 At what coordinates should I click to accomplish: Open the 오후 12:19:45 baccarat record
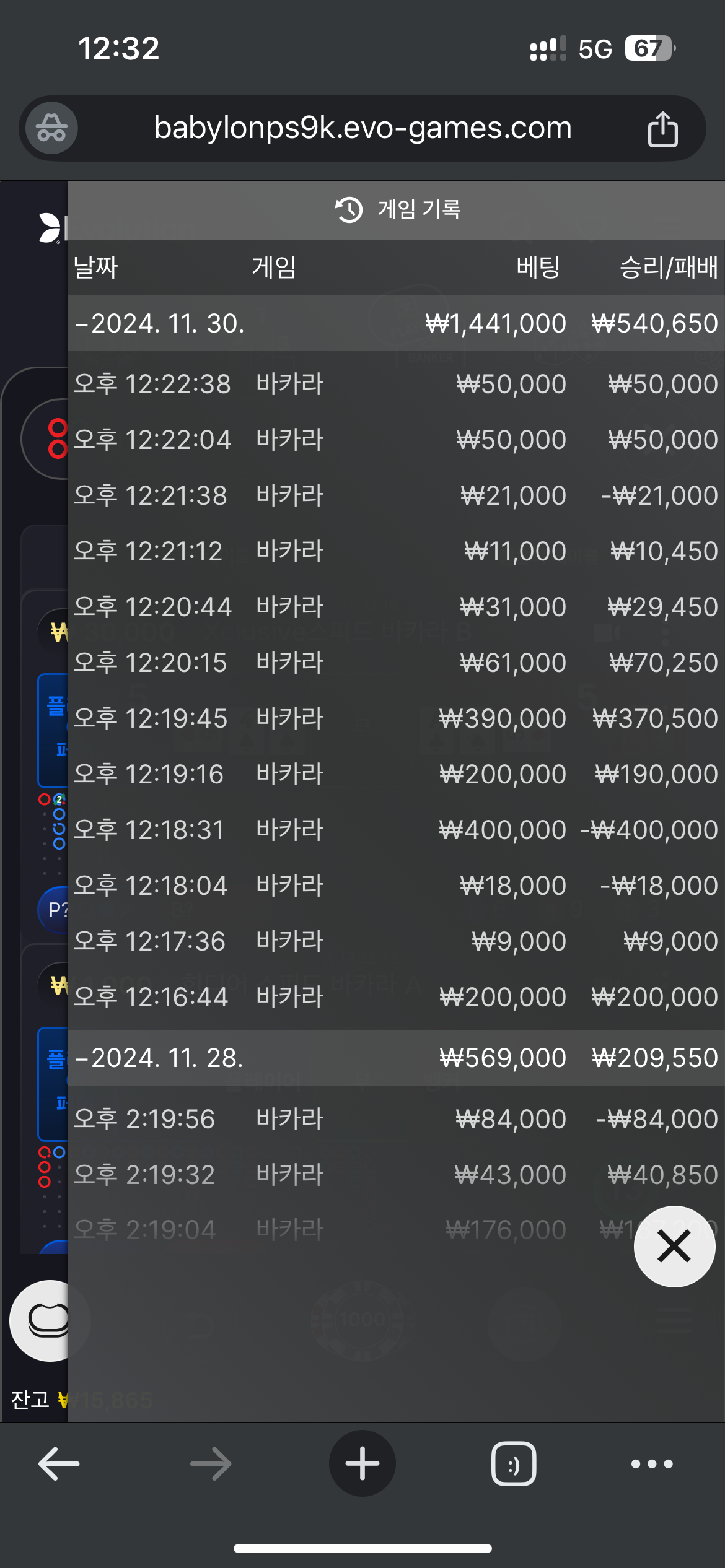(395, 718)
